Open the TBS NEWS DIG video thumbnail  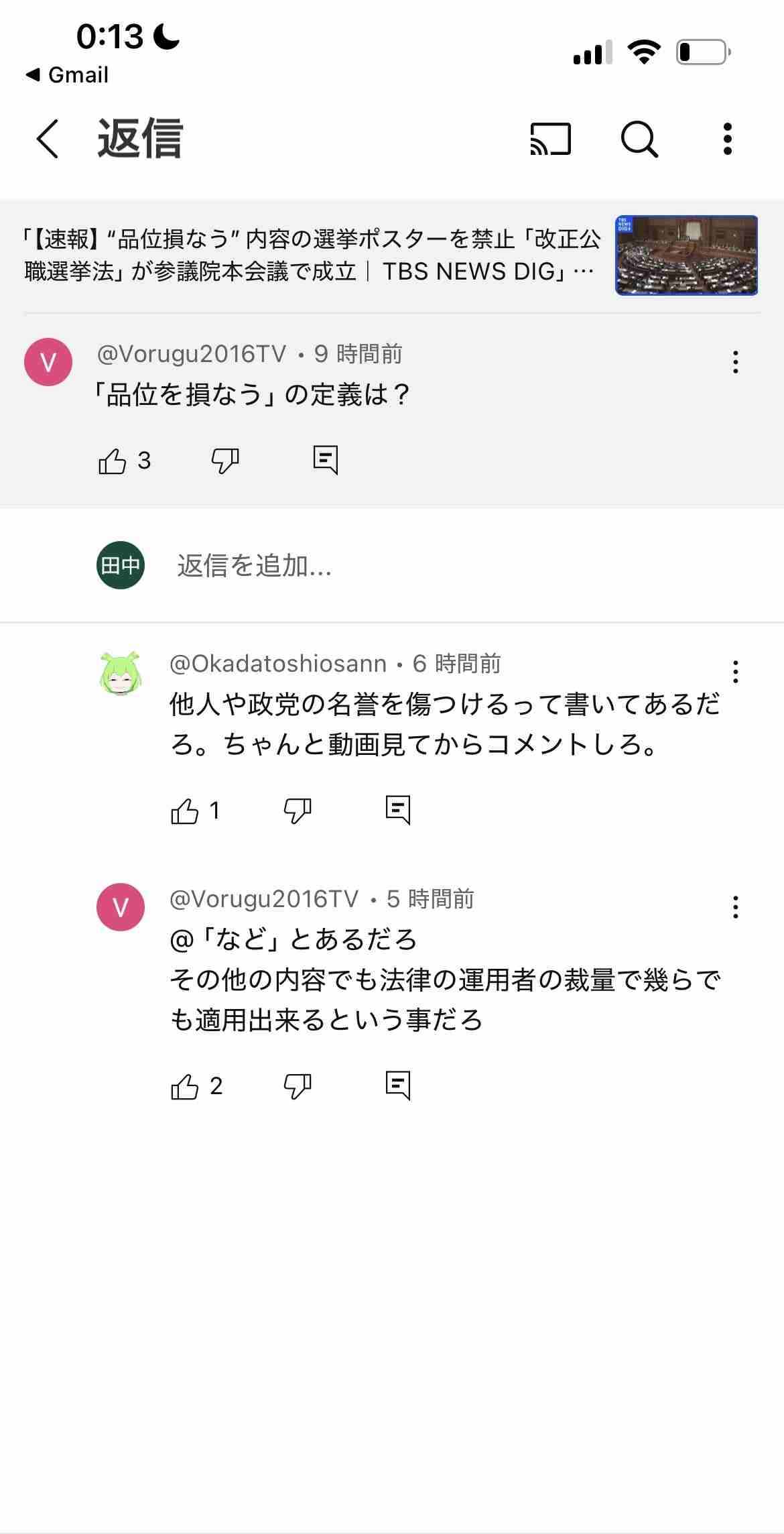tap(686, 255)
